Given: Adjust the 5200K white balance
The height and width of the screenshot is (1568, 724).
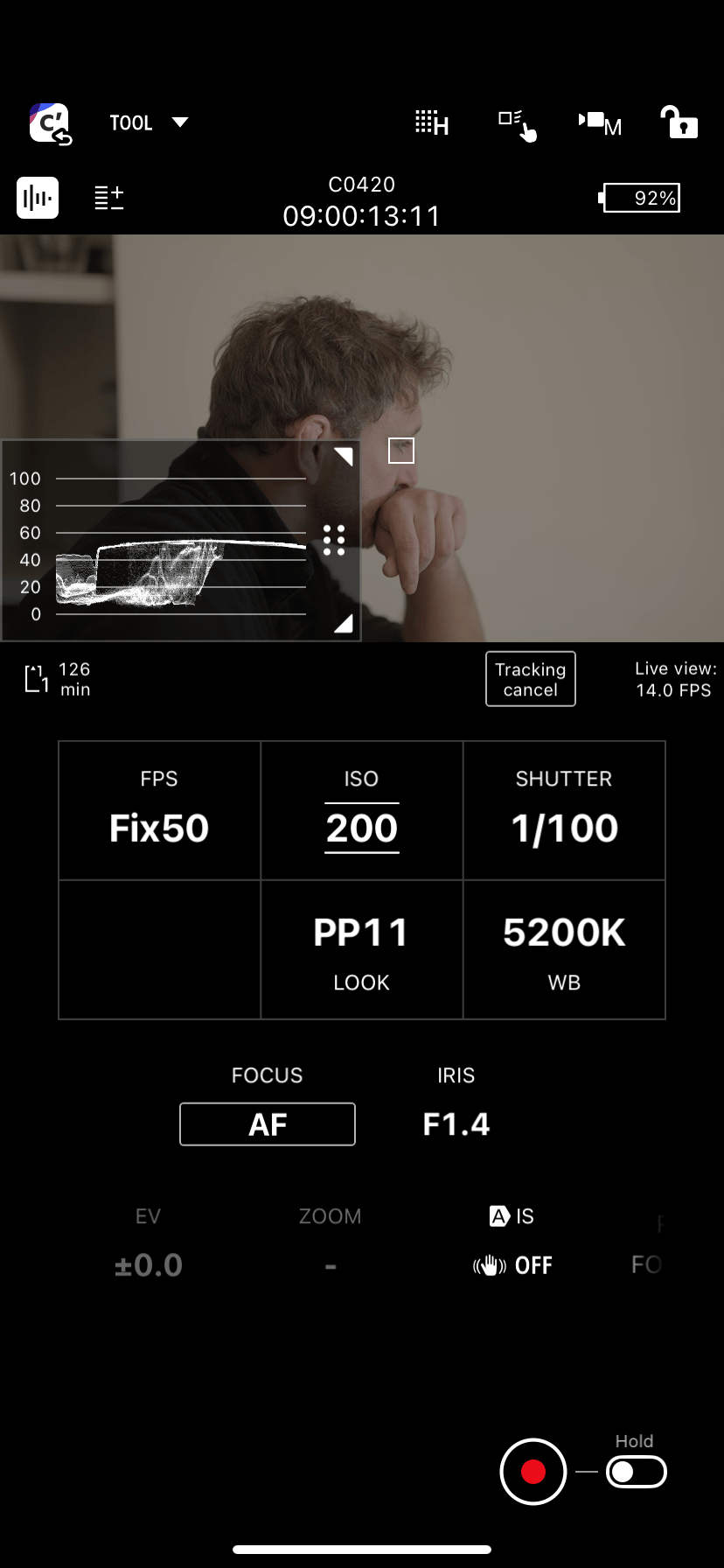Looking at the screenshot, I should pyautogui.click(x=564, y=949).
